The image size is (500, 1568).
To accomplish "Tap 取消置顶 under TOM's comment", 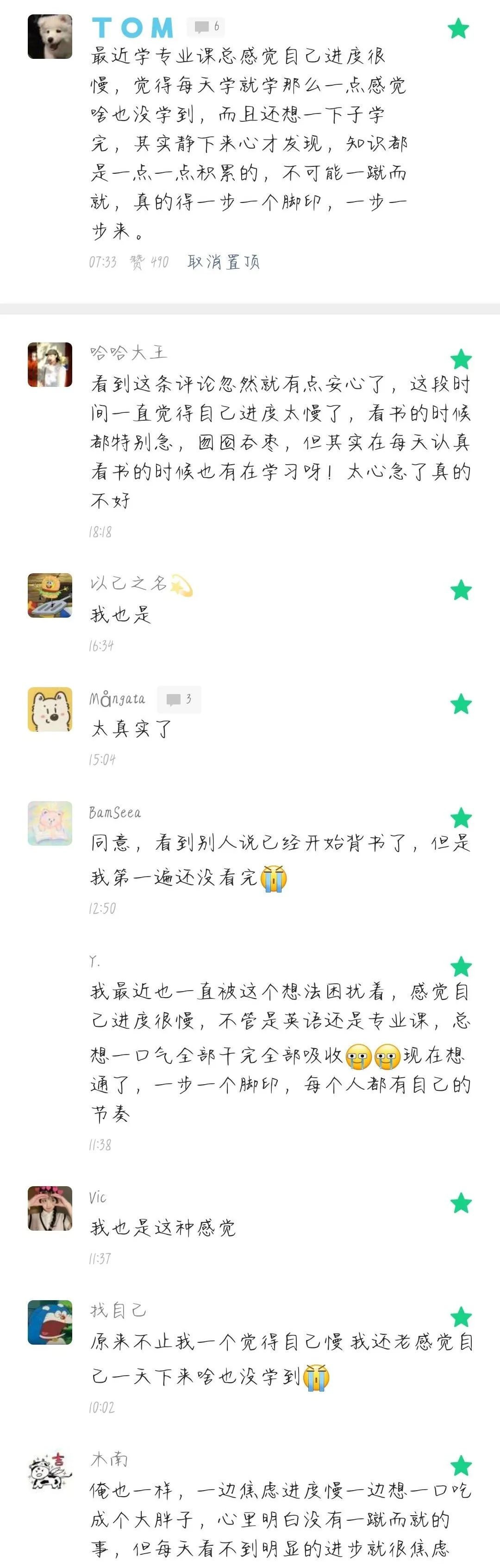I will pyautogui.click(x=223, y=262).
